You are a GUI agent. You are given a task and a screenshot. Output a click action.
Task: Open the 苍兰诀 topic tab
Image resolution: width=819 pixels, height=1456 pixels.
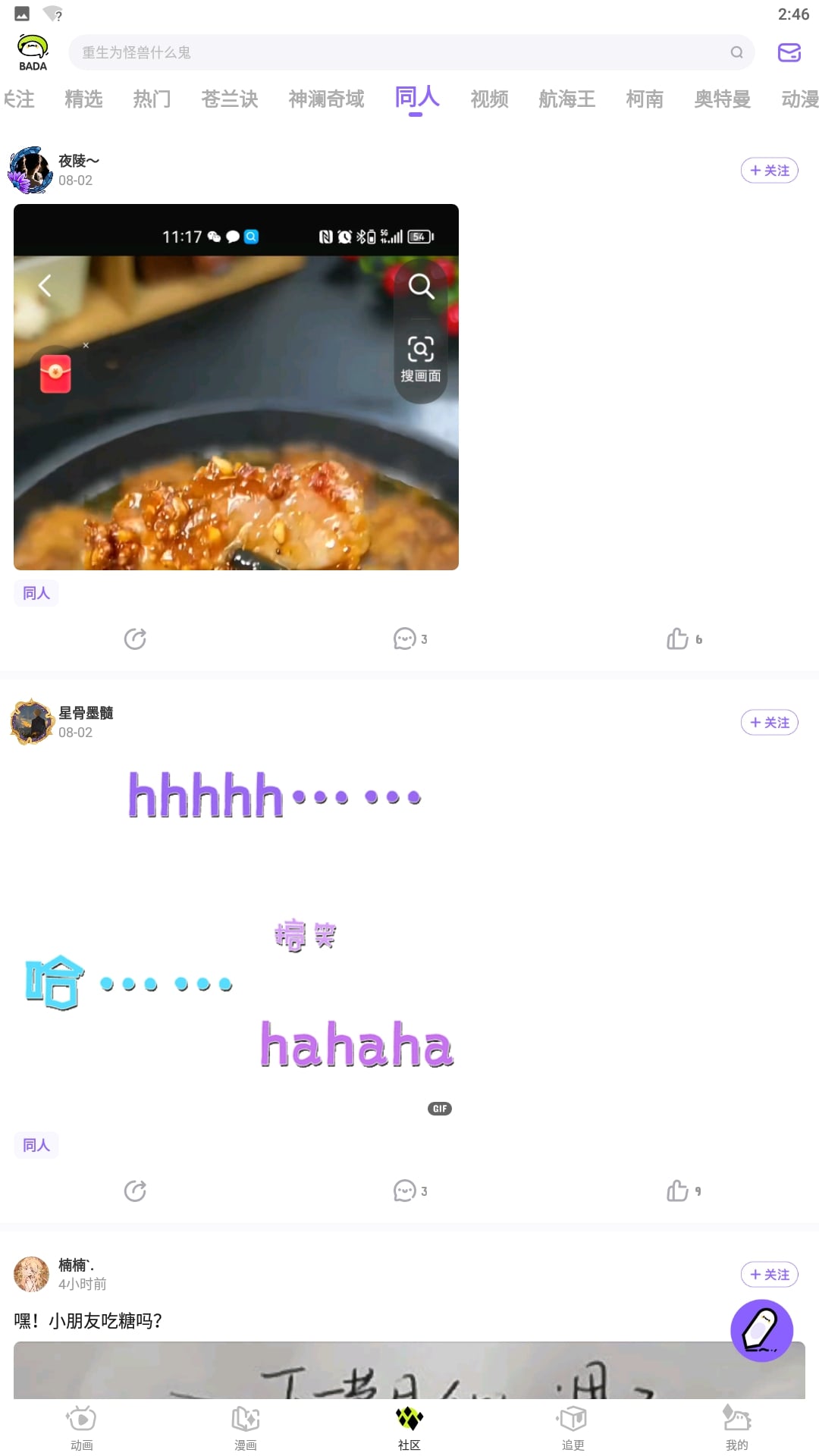[x=229, y=99]
